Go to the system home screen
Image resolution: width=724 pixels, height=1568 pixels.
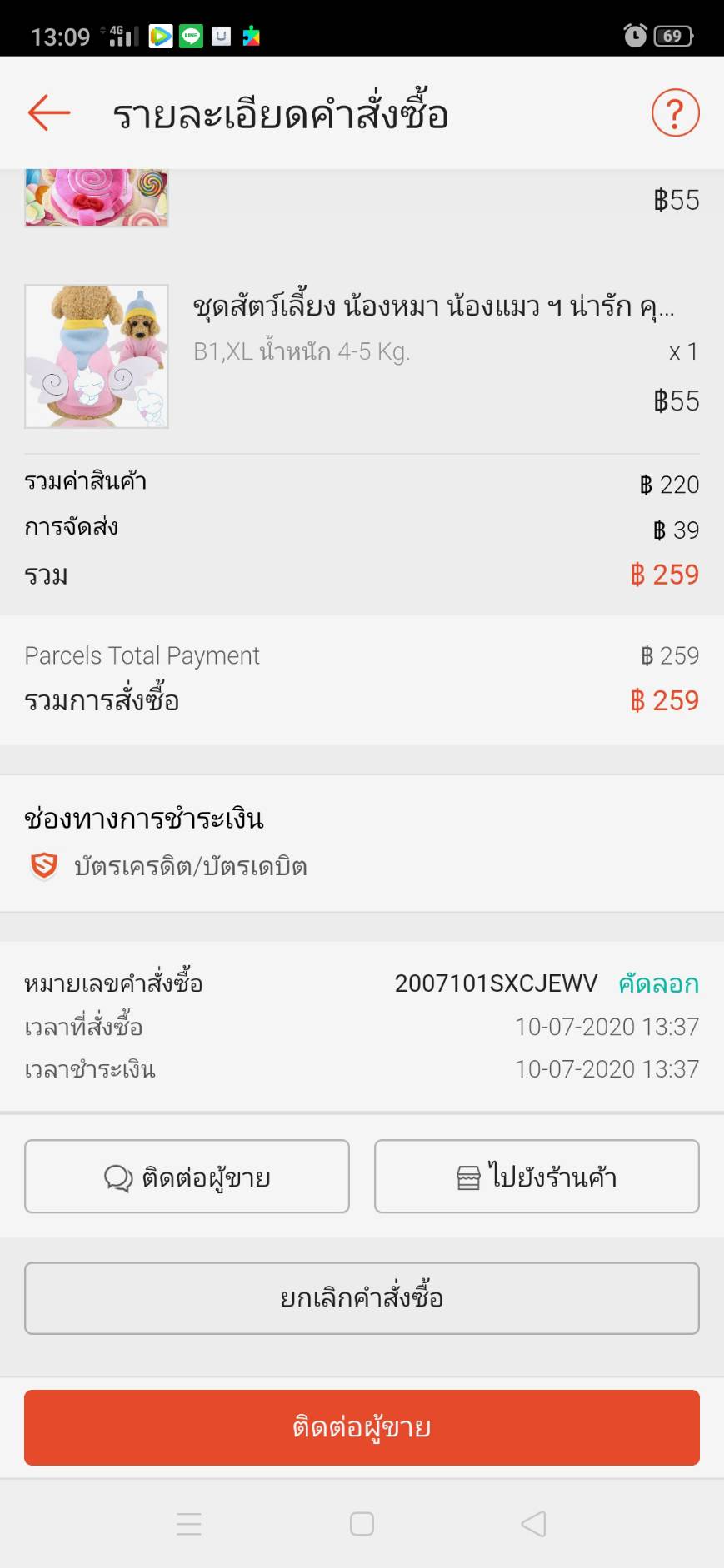click(362, 1524)
